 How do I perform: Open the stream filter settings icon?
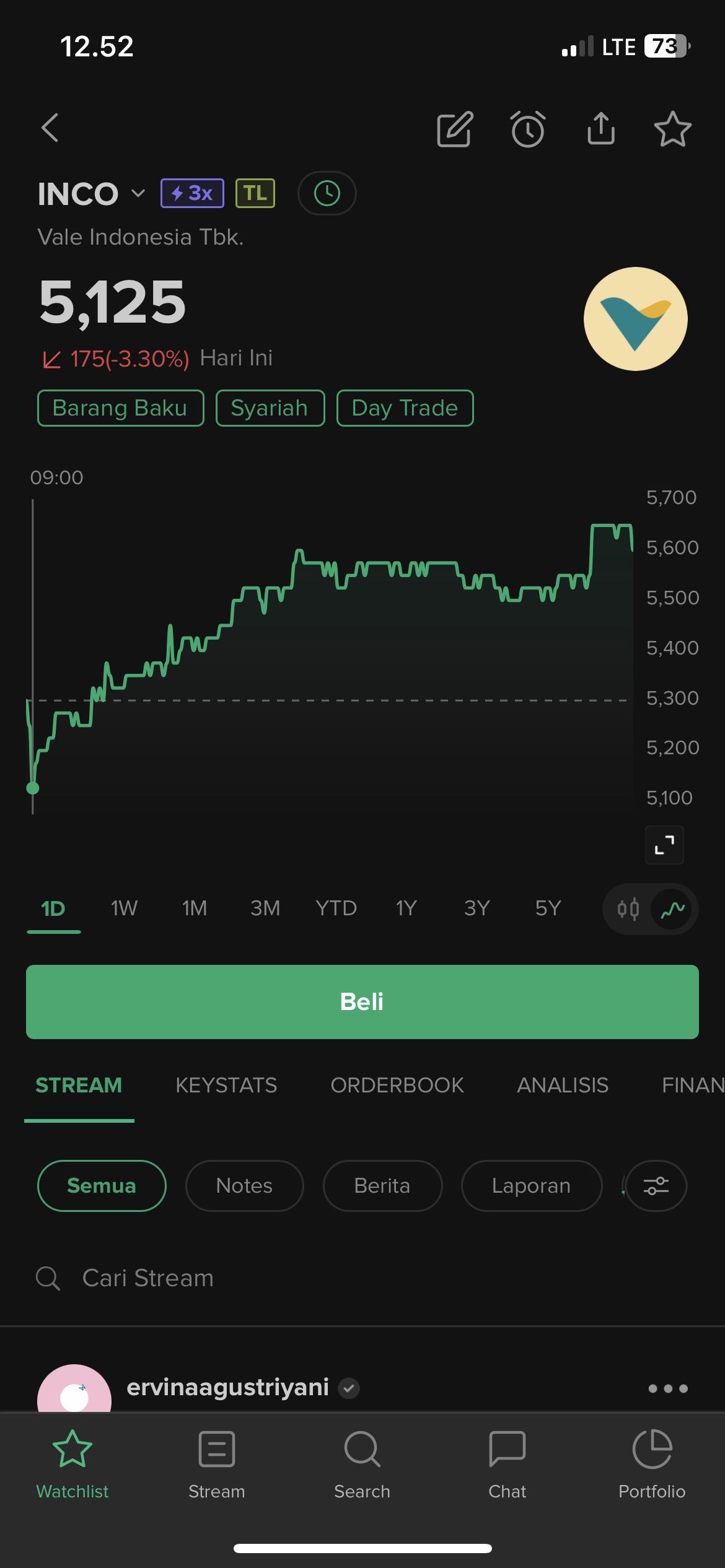[656, 1185]
